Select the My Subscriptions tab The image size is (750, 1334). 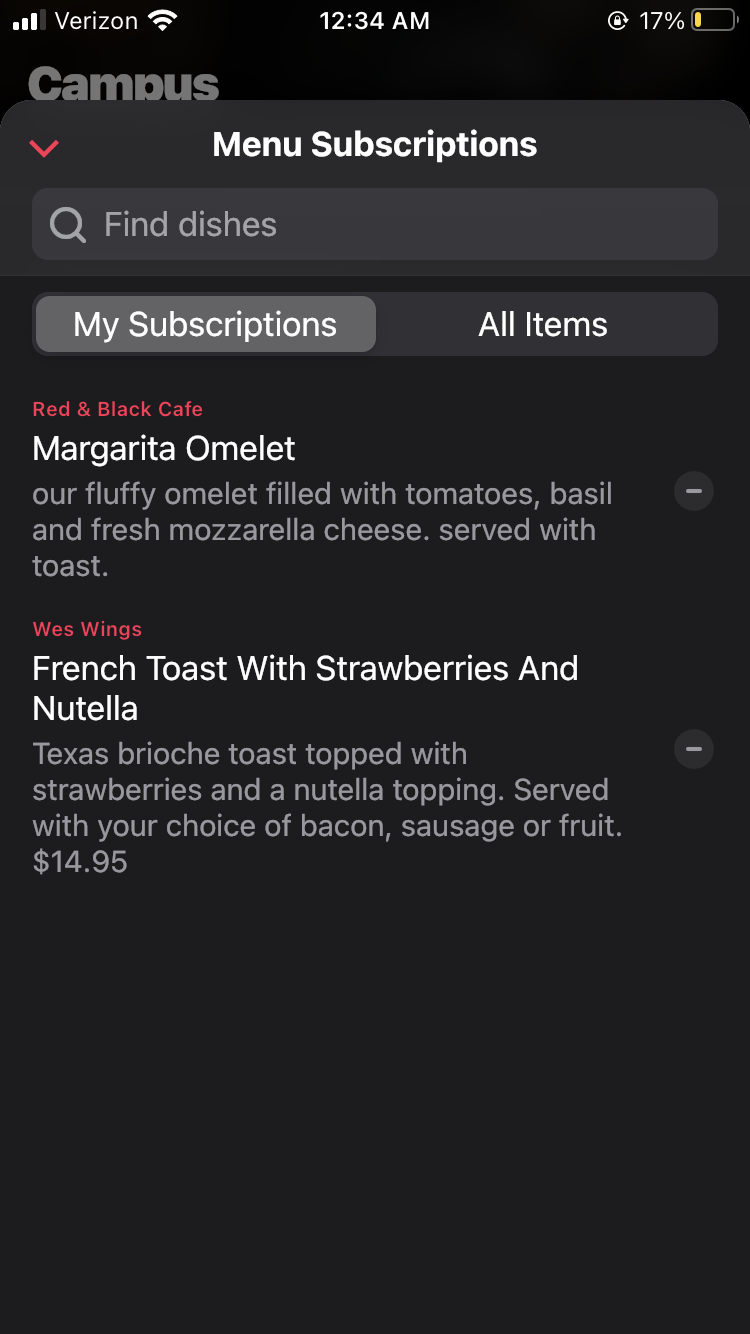(205, 324)
